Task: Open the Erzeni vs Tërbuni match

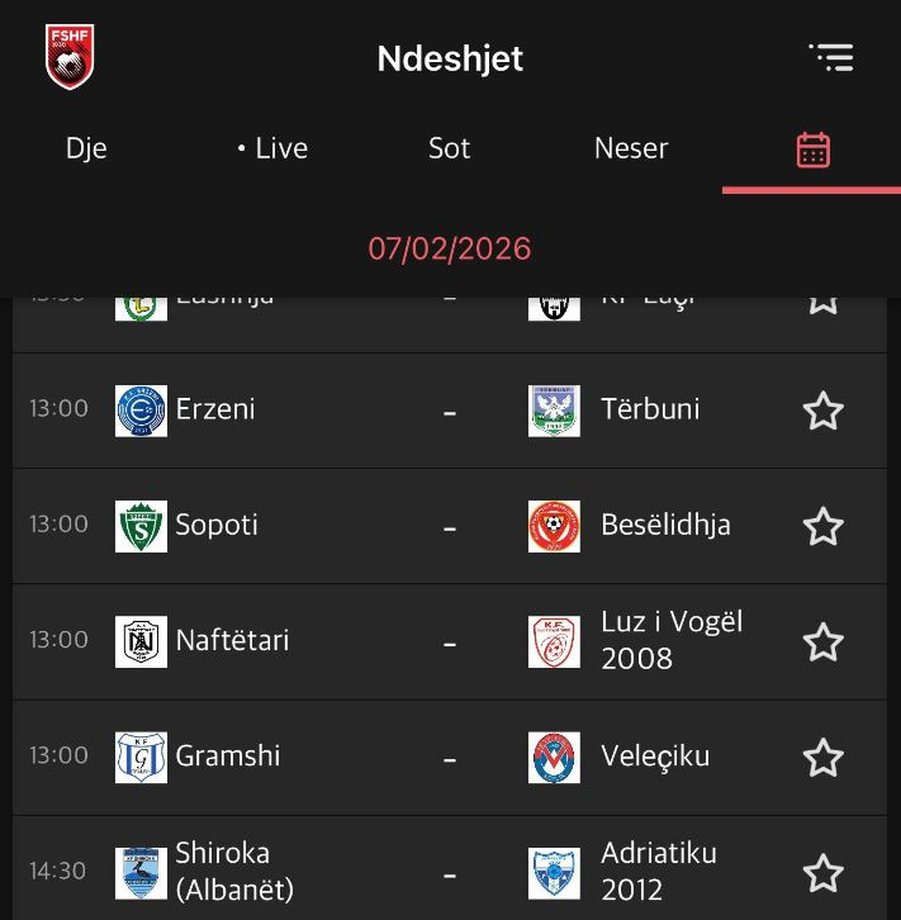Action: click(449, 410)
